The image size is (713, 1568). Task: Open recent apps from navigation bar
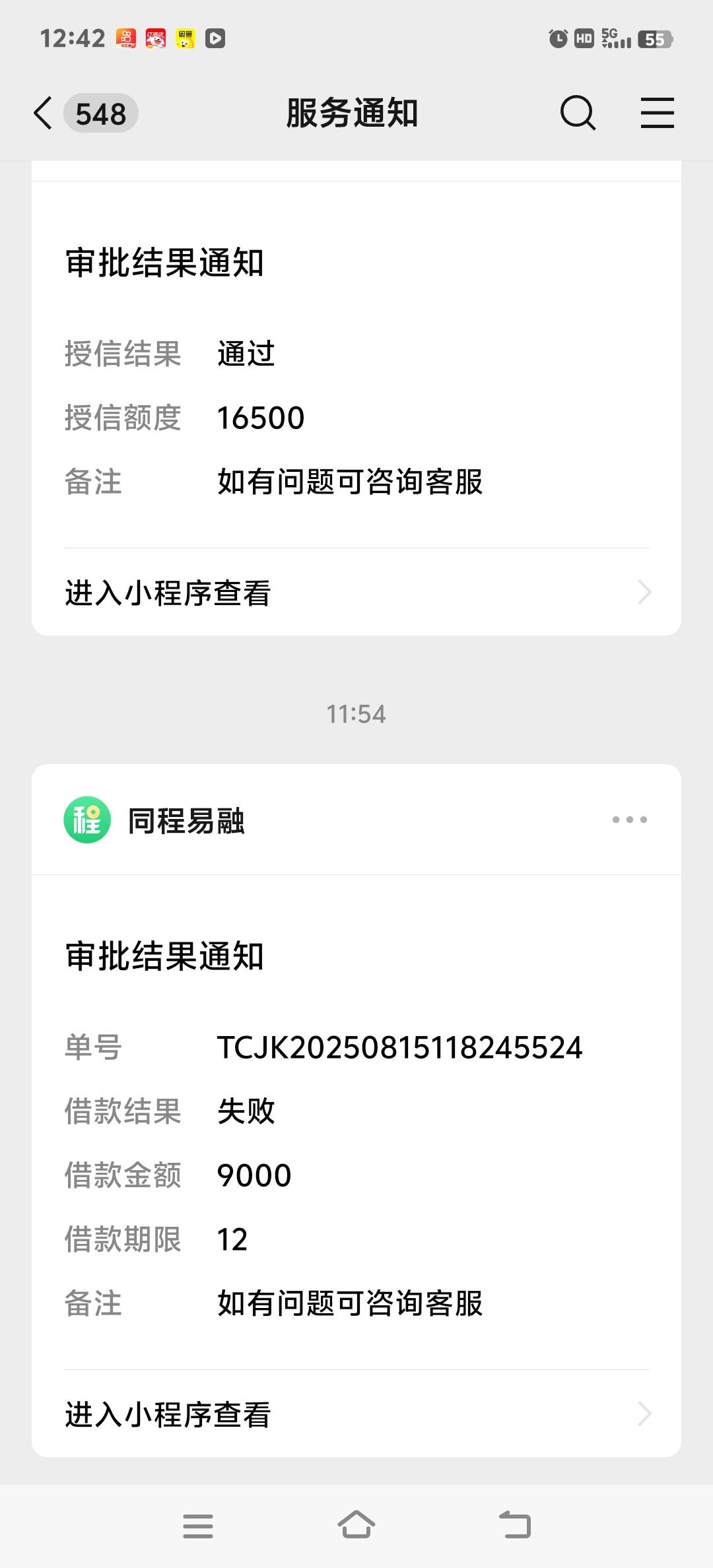[198, 1526]
